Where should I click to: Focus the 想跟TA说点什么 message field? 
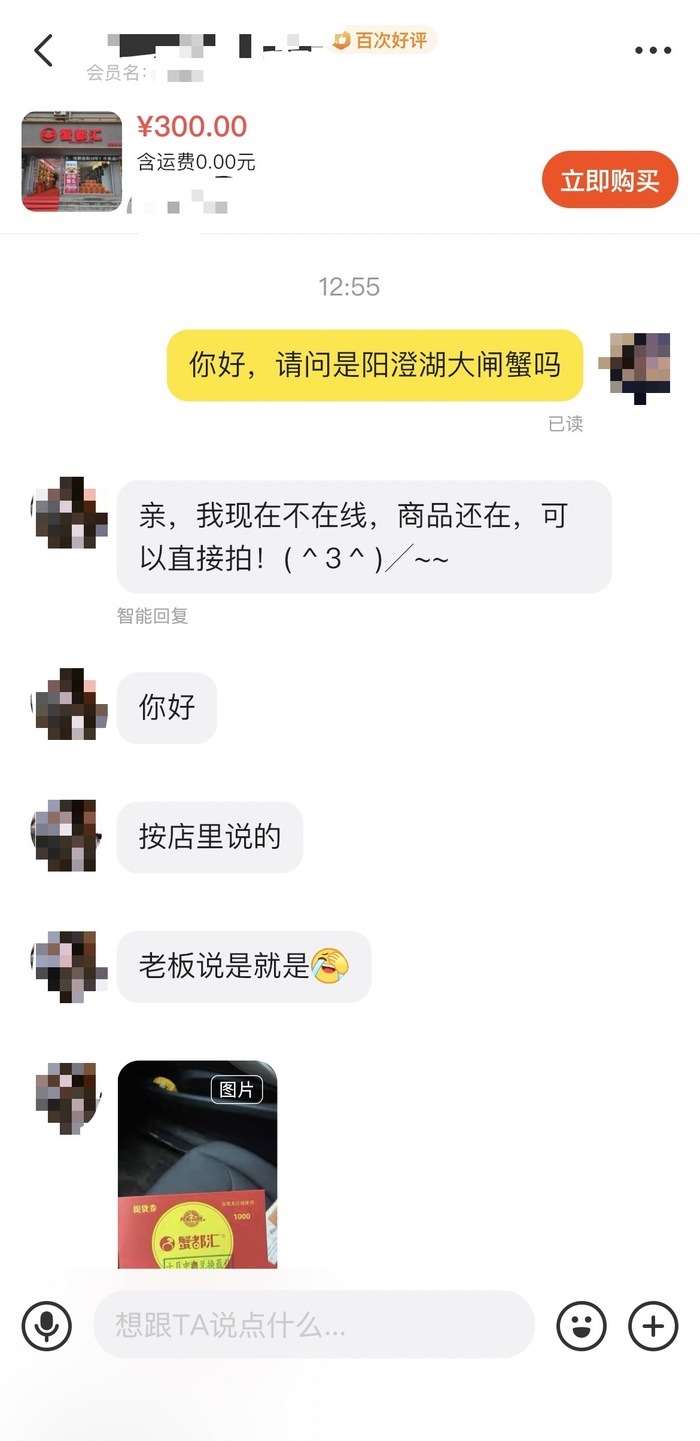[x=313, y=1326]
